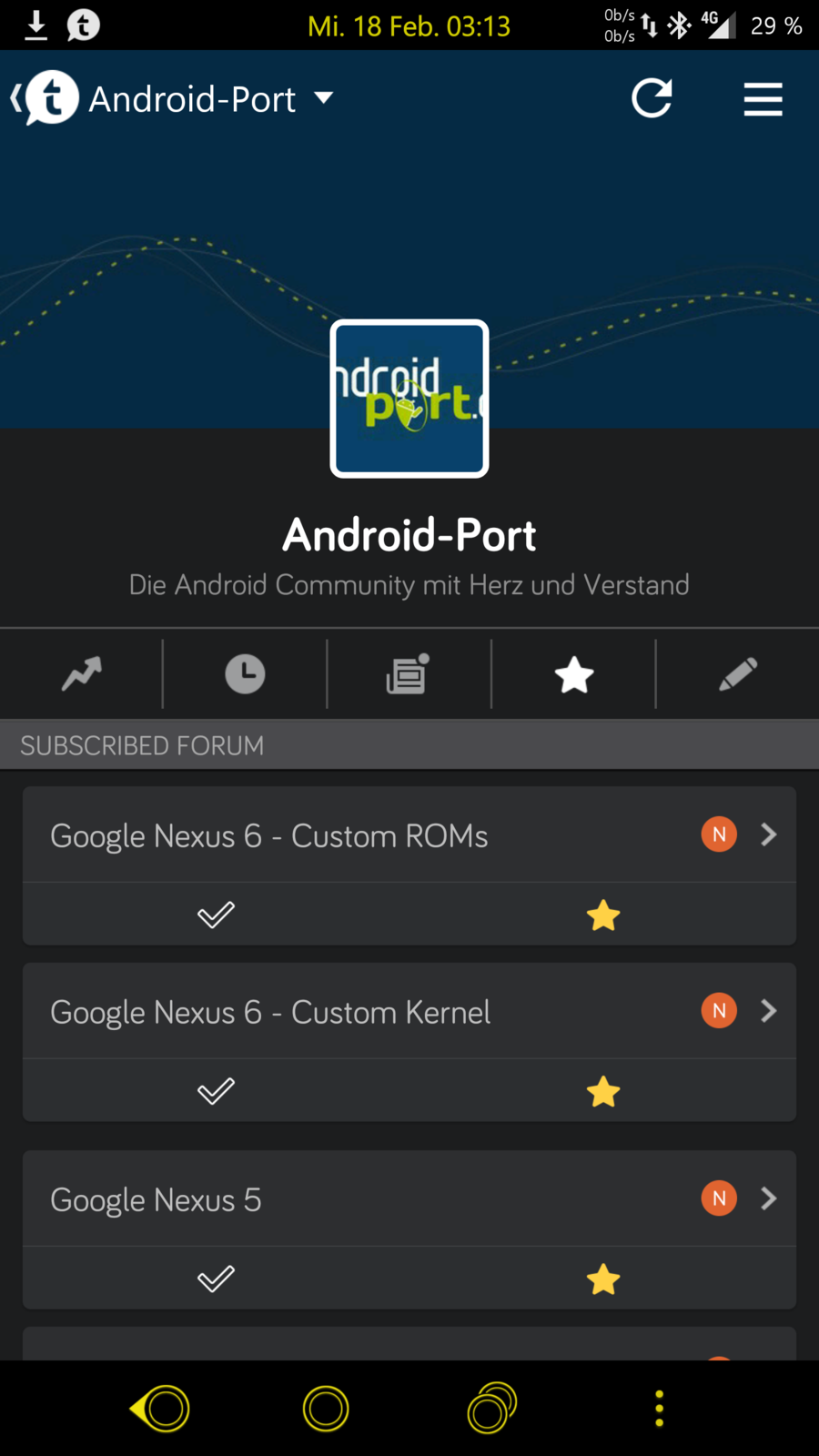Open the hamburger menu
This screenshot has height=1456, width=819.
pos(763,98)
